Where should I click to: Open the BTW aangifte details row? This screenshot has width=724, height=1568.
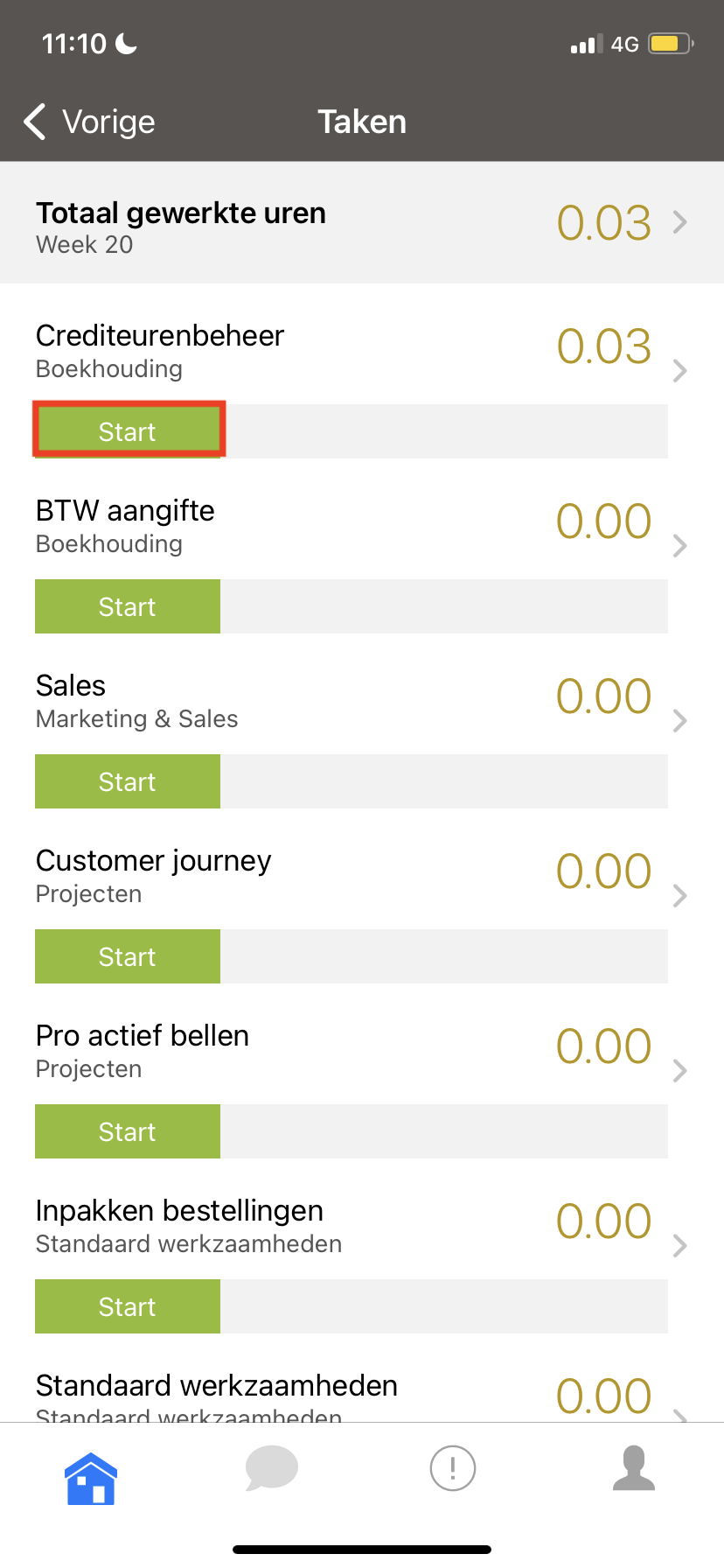click(x=362, y=525)
